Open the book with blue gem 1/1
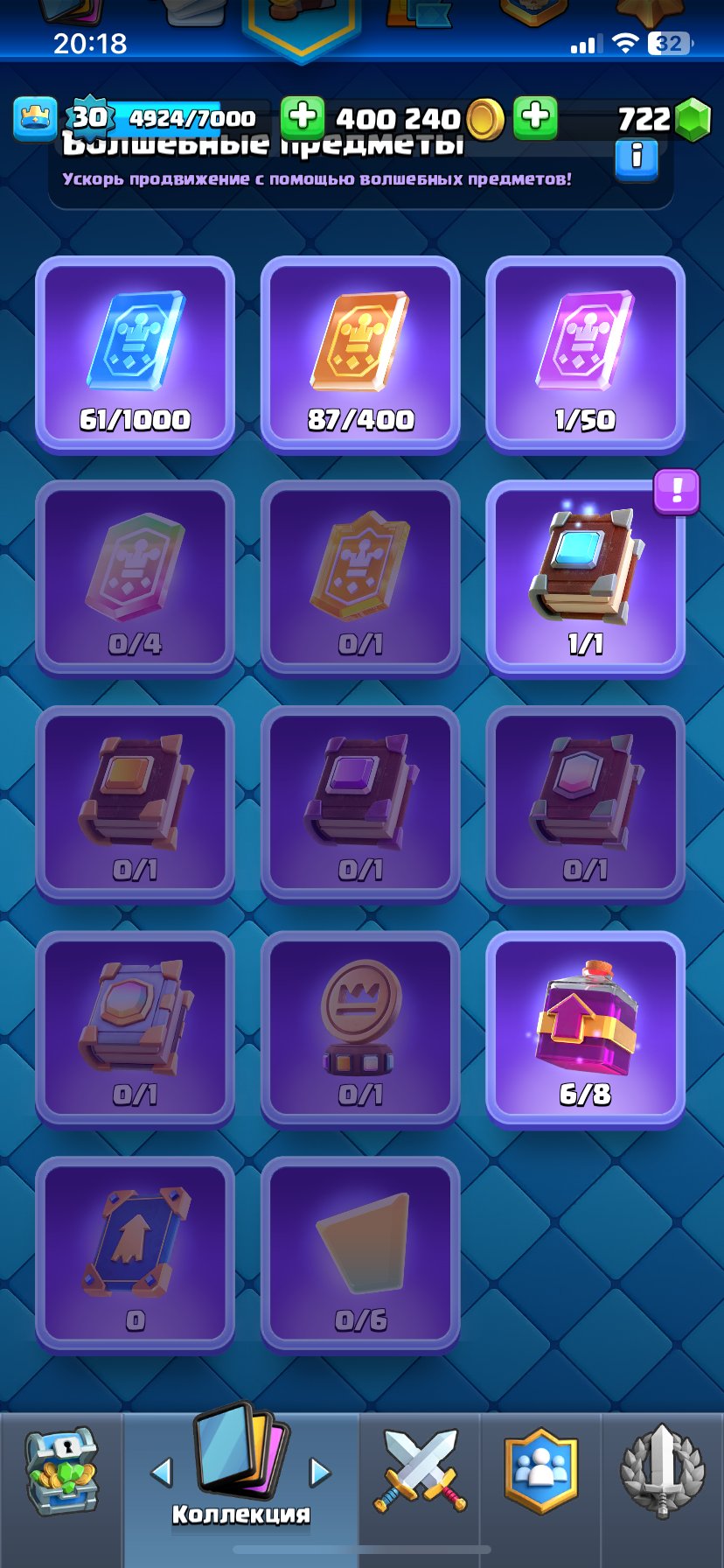724x1568 pixels. tap(585, 577)
